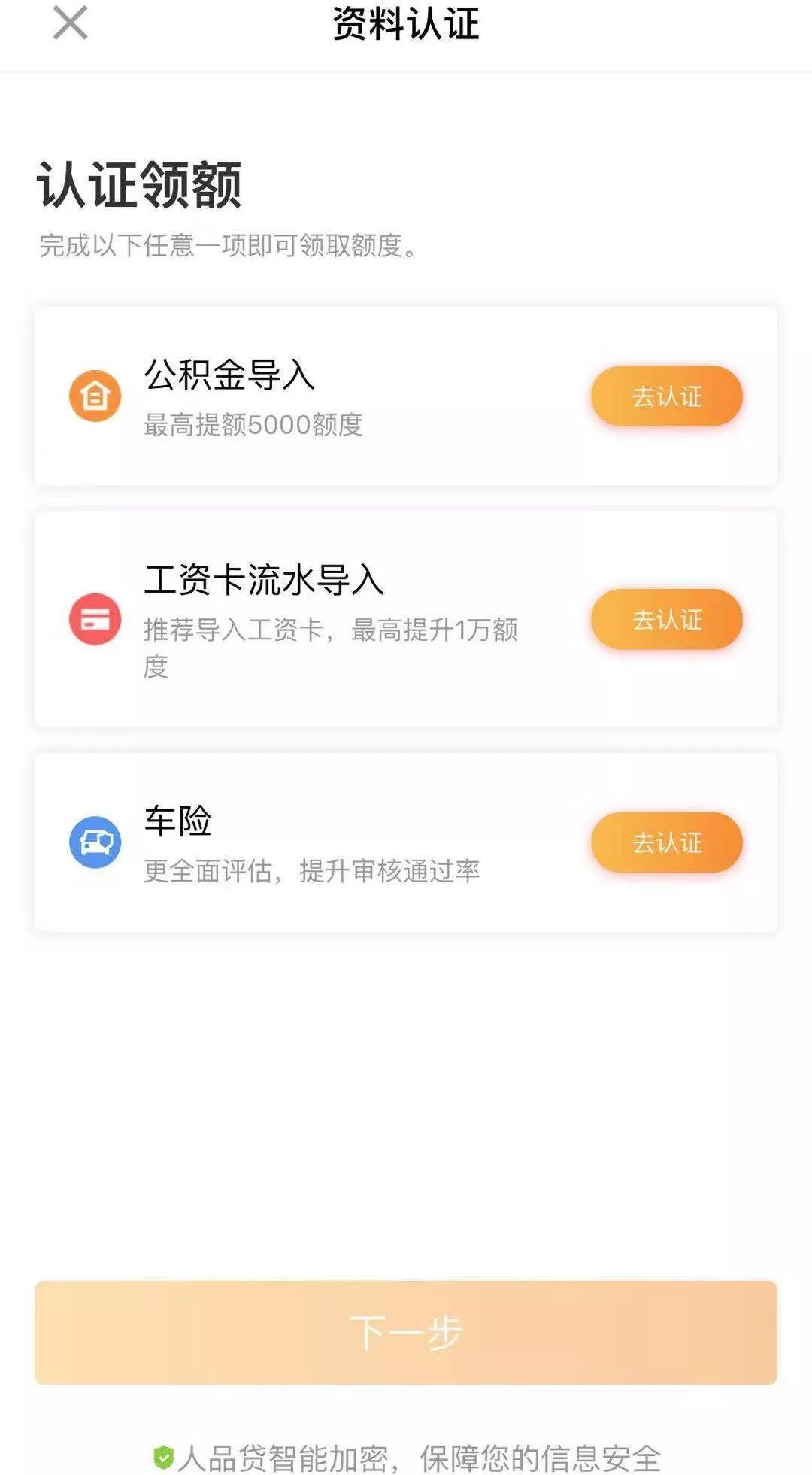Tap 去认证 for 工资卡流水导入
812x1475 pixels.
[x=666, y=619]
